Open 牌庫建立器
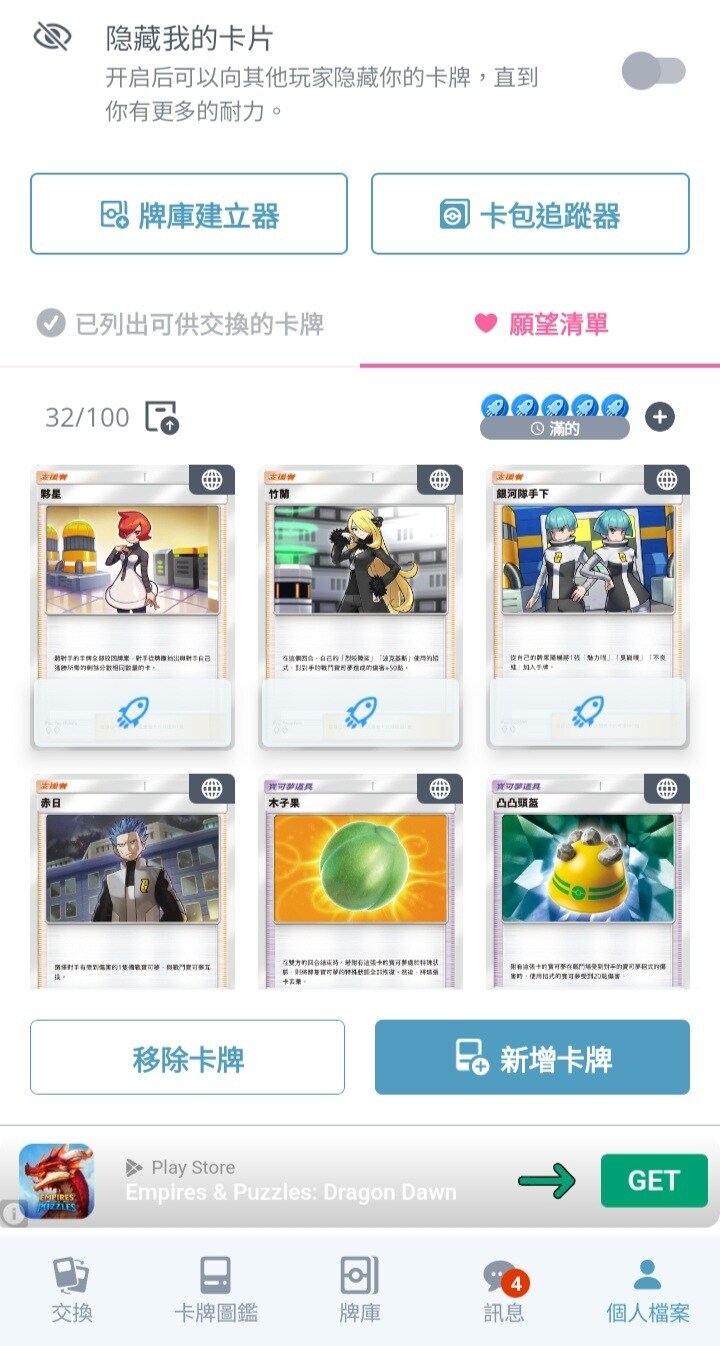This screenshot has width=720, height=1346. click(x=189, y=214)
